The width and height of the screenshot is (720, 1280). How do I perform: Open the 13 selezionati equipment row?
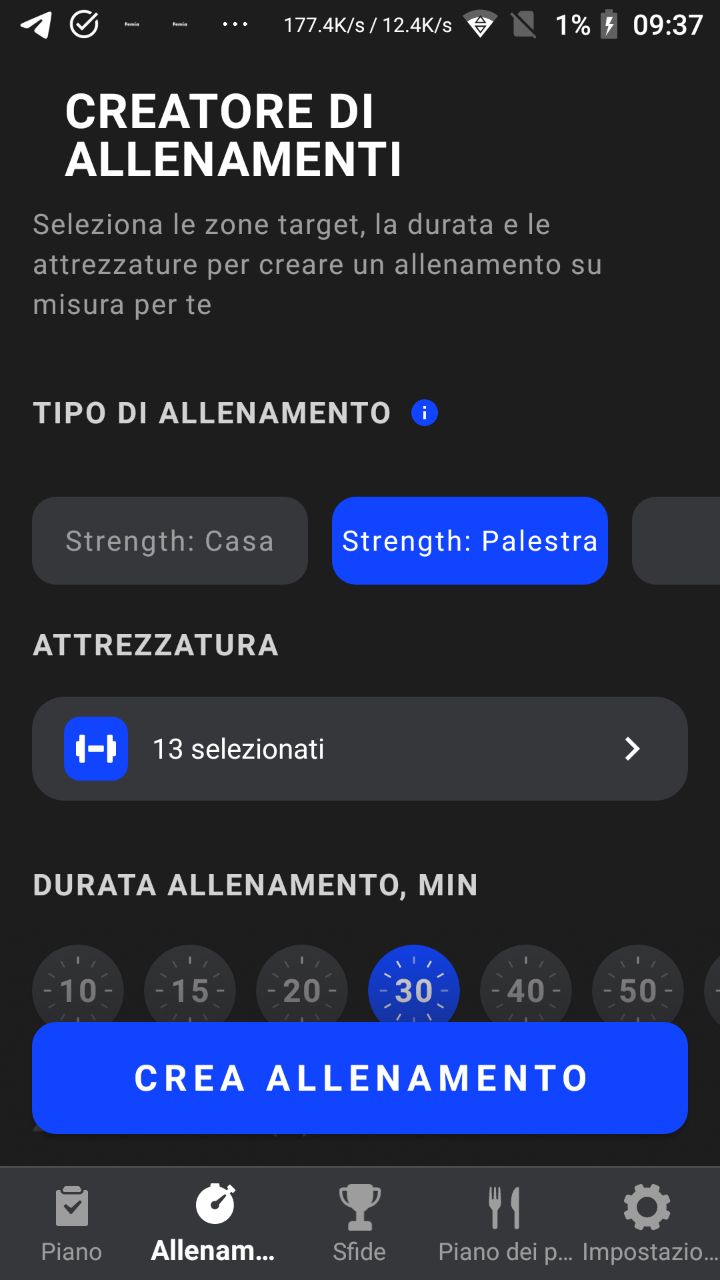click(x=360, y=749)
